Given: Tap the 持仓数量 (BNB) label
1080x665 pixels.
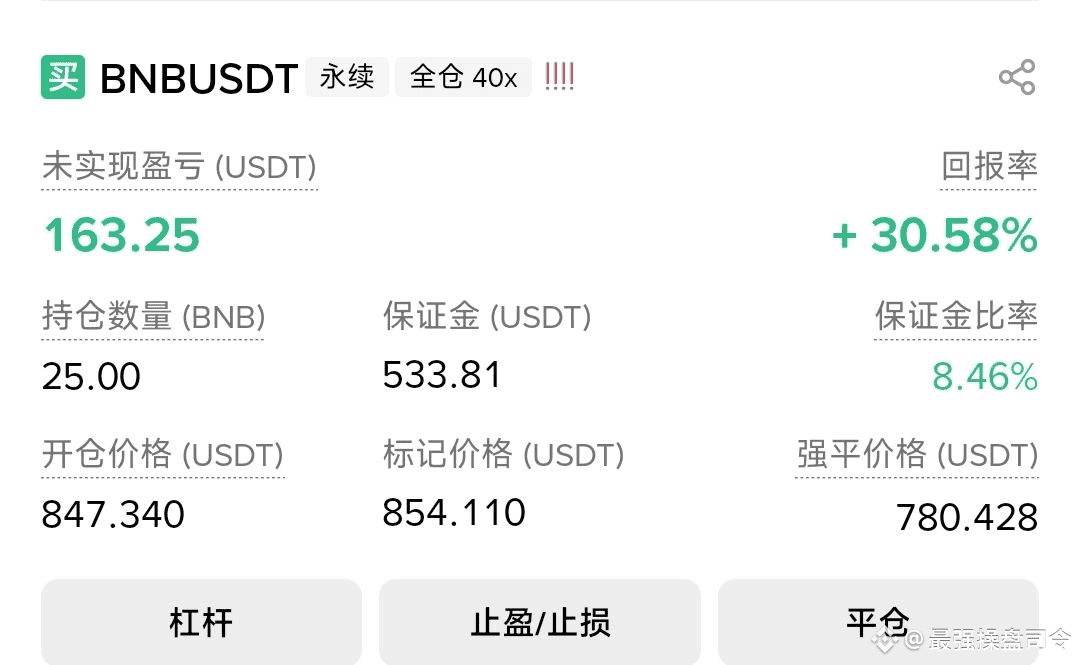Looking at the screenshot, I should pos(153,316).
